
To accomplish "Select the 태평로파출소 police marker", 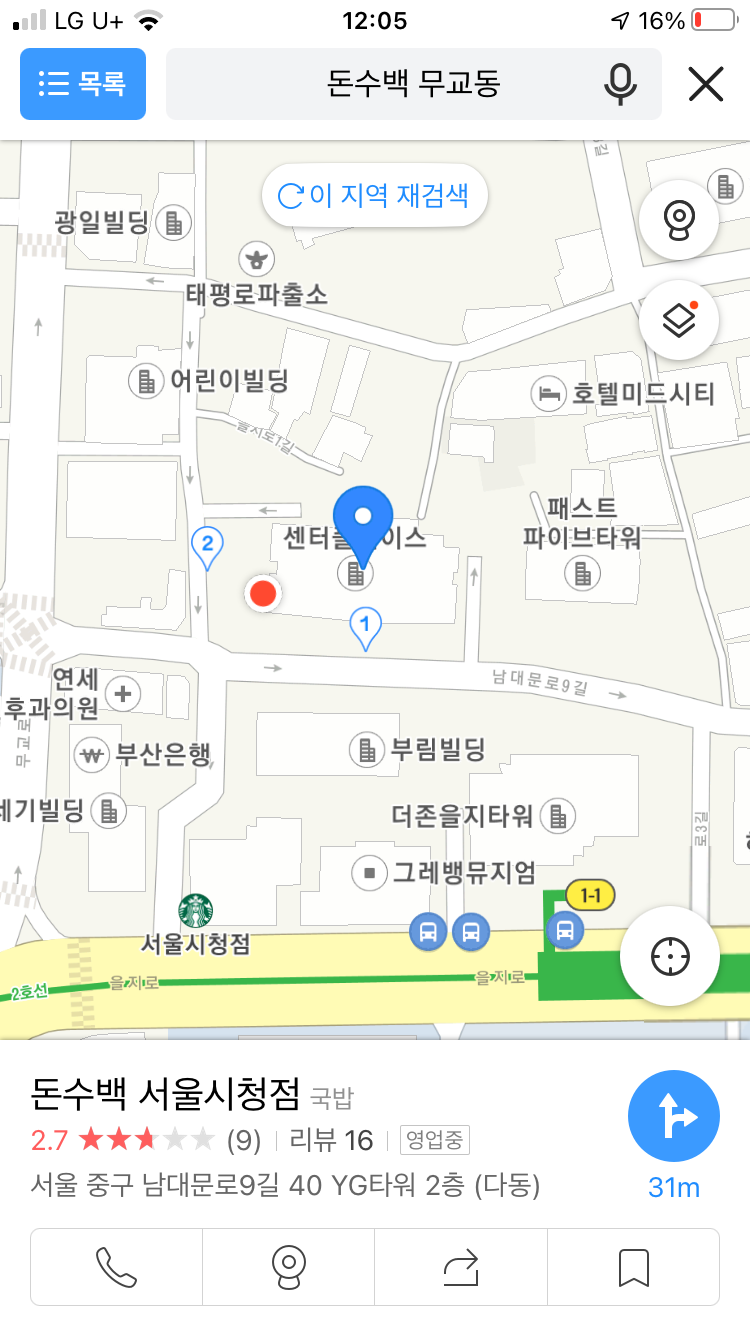I will (x=258, y=259).
